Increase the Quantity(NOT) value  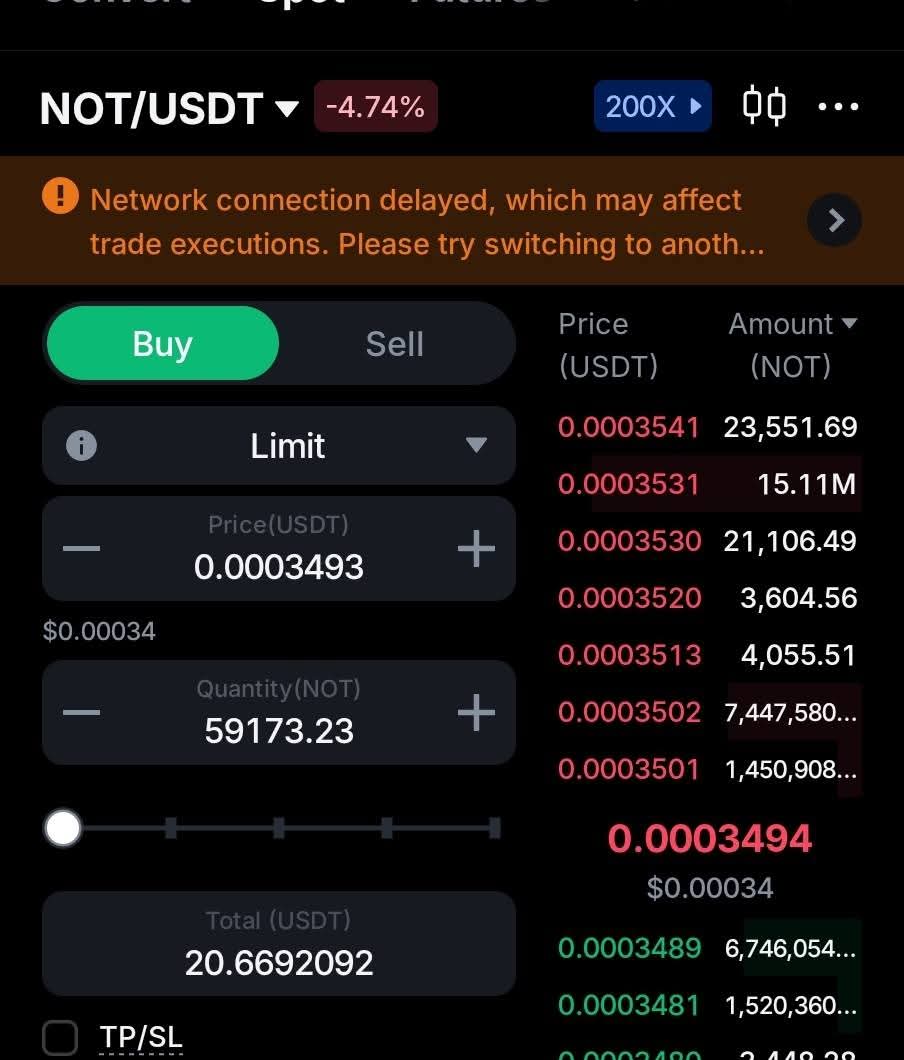pos(476,713)
